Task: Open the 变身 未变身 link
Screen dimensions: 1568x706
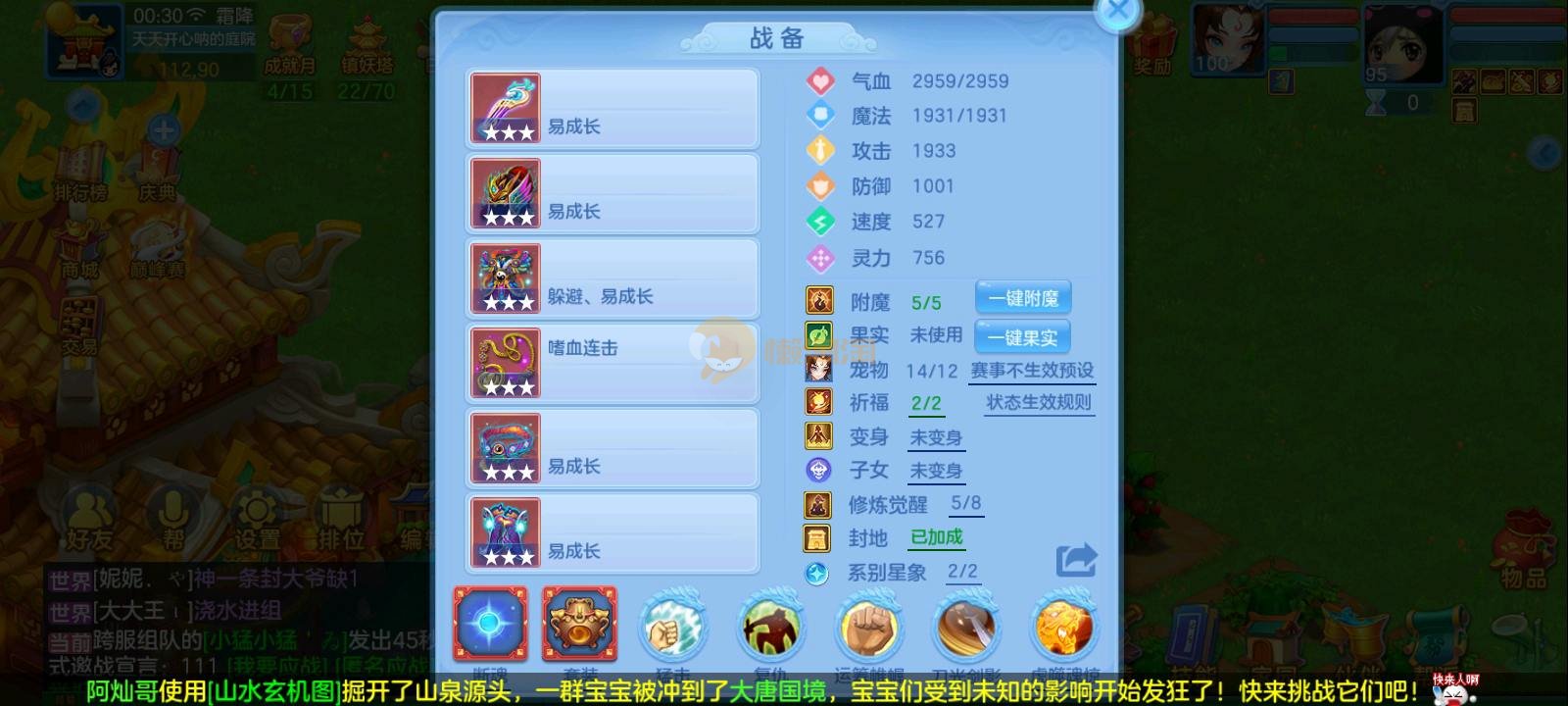Action: pos(935,437)
